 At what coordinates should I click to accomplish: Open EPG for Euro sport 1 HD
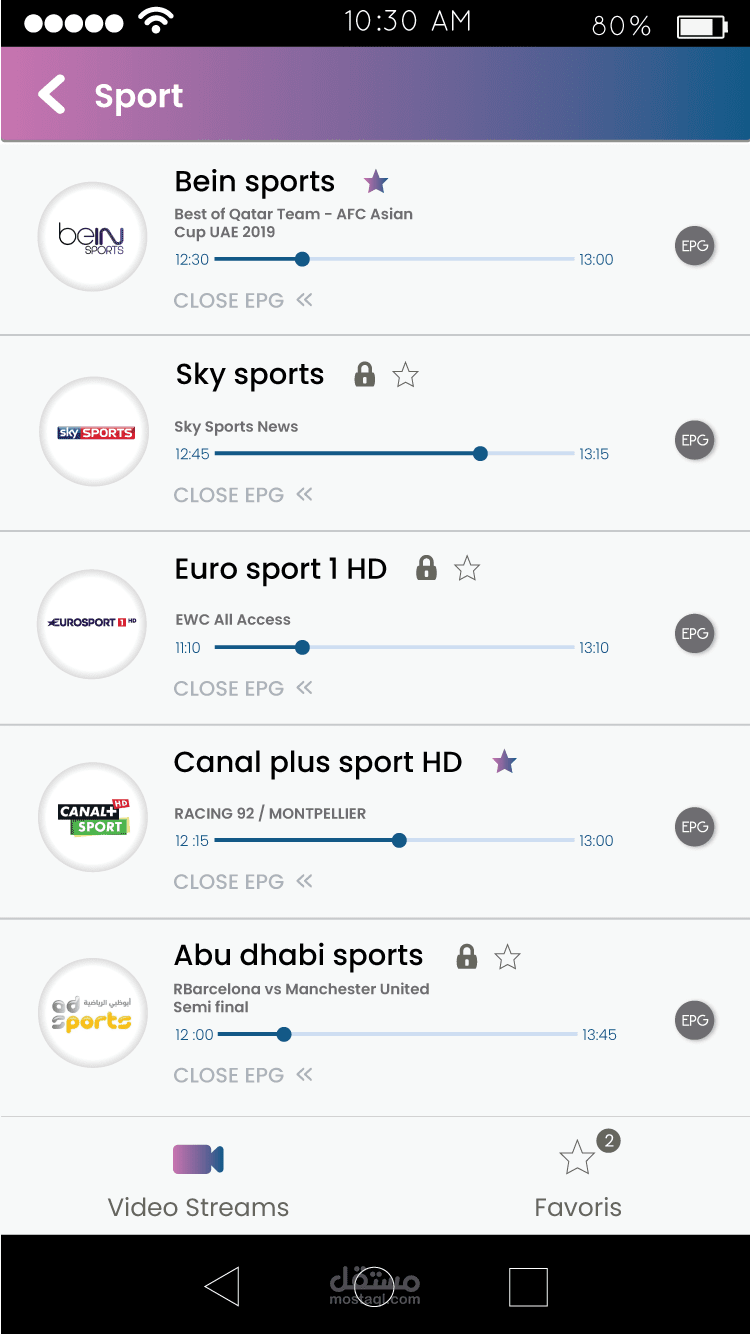(x=694, y=634)
